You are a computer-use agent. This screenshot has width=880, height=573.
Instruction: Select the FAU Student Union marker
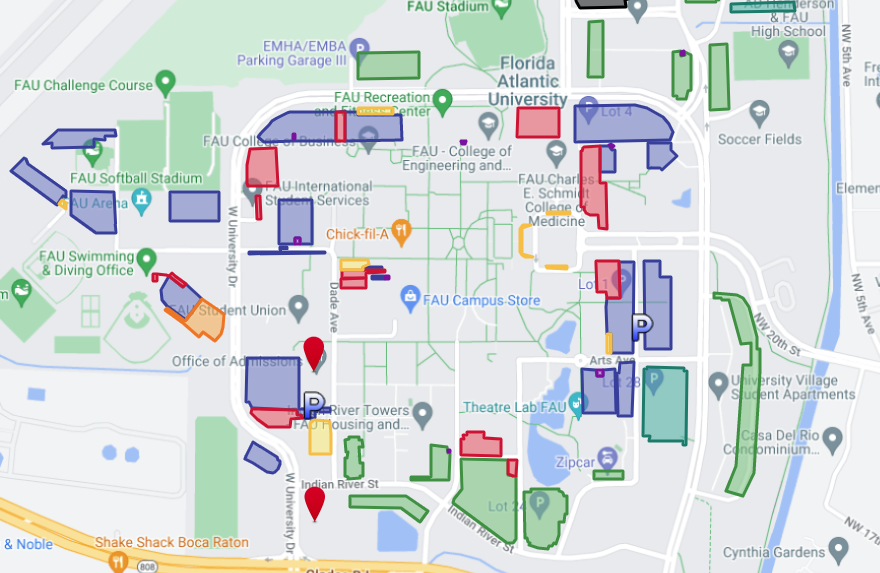[x=298, y=305]
